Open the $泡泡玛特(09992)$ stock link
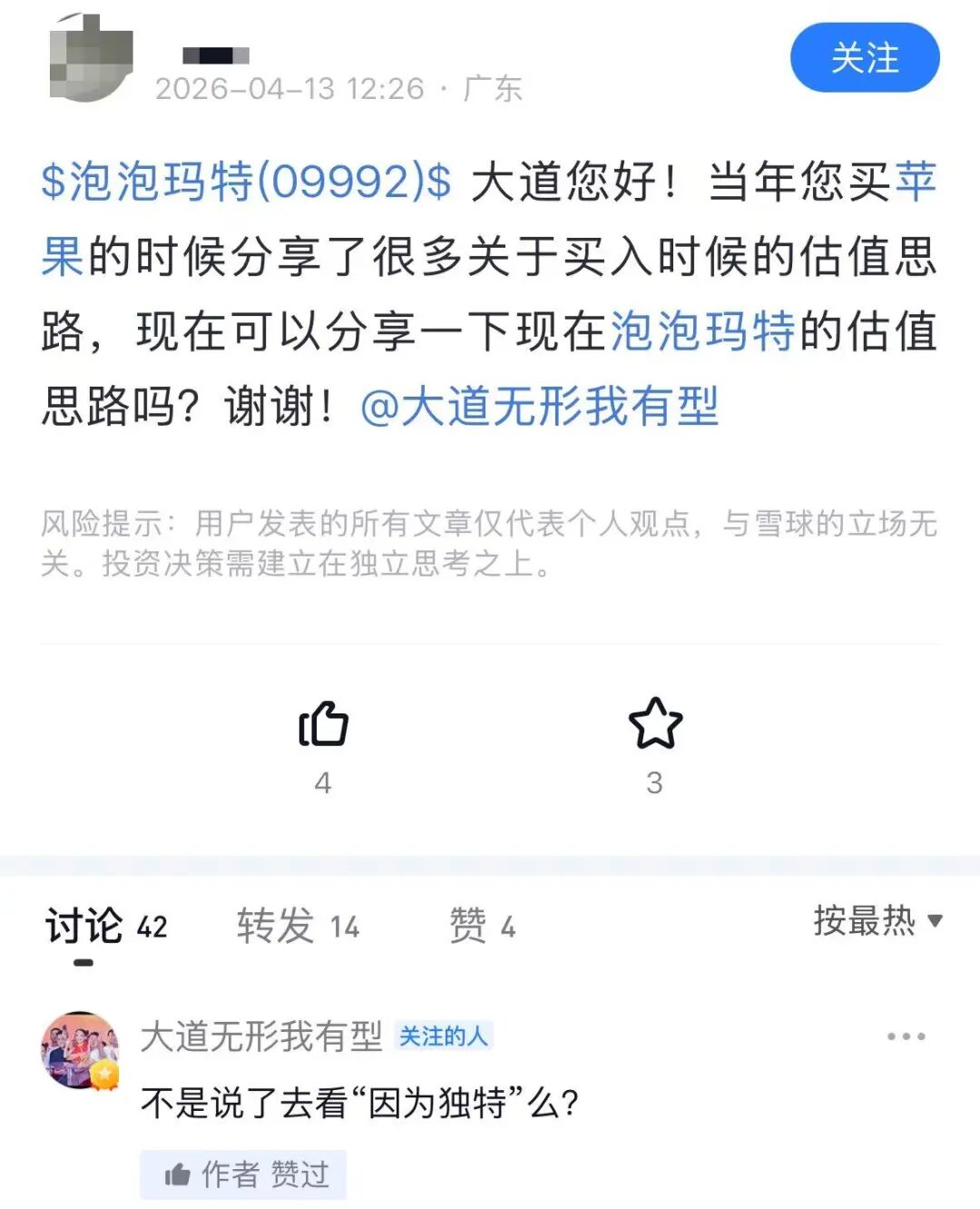 [x=246, y=182]
